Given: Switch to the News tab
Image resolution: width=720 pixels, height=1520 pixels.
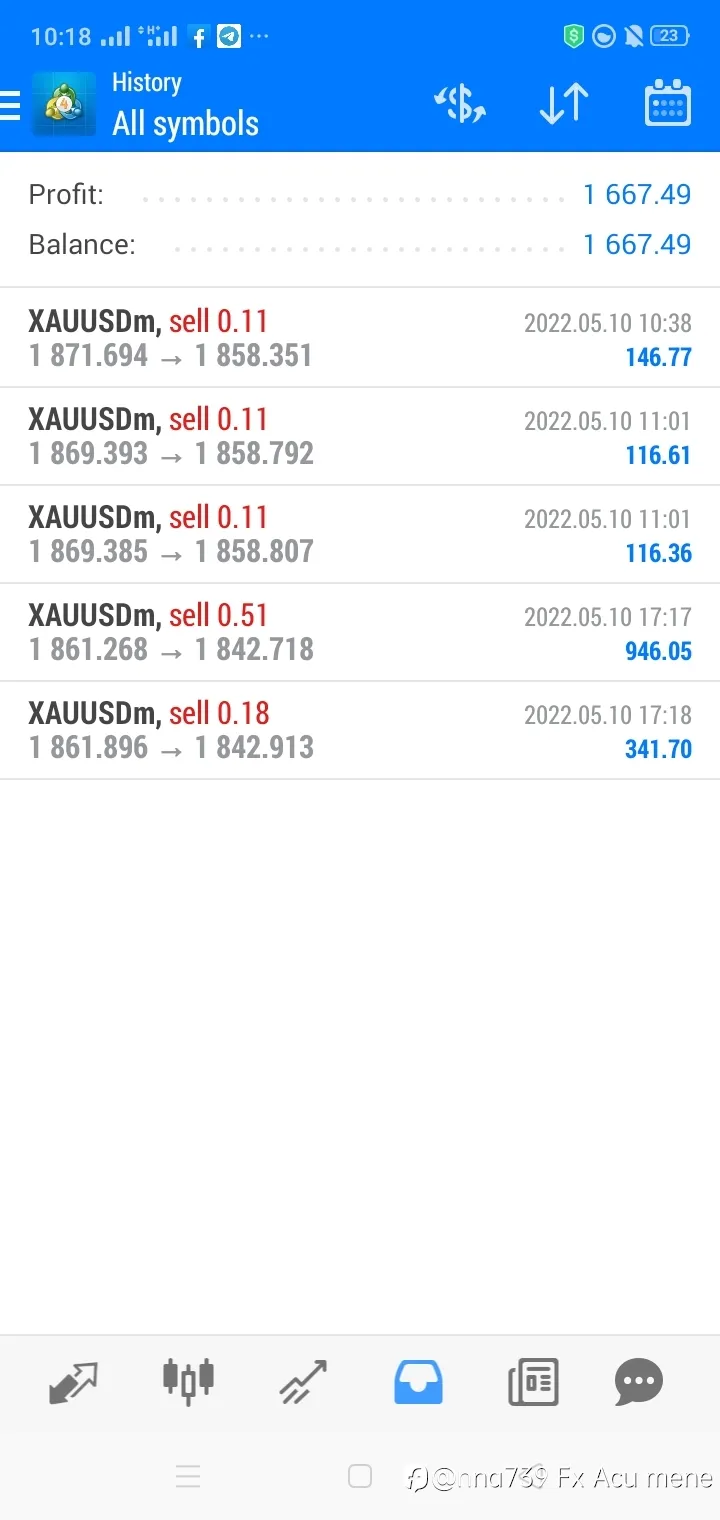Looking at the screenshot, I should click(533, 1383).
